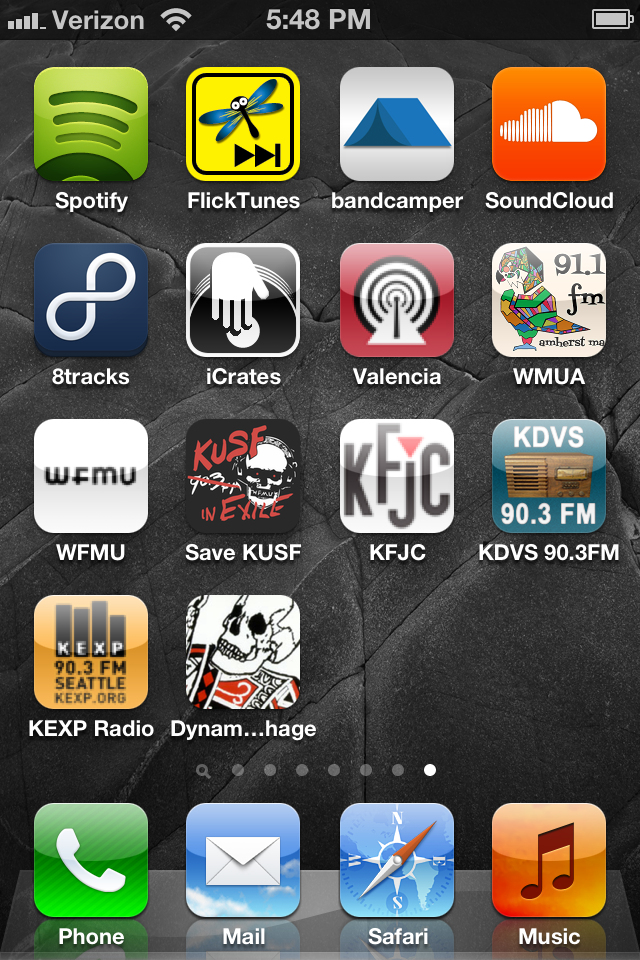Screen dimensions: 640x960
Task: Open the bandcamper app
Action: pos(397,124)
